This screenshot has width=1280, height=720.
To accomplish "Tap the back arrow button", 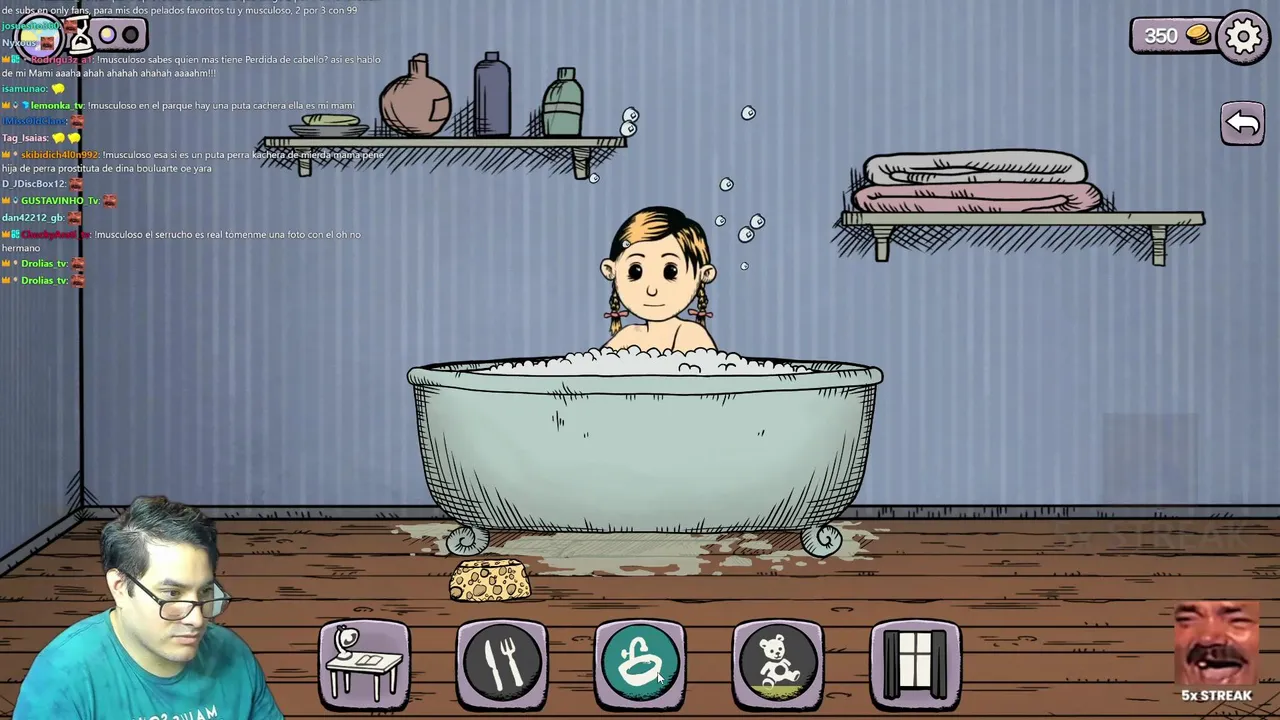I will (x=1242, y=123).
